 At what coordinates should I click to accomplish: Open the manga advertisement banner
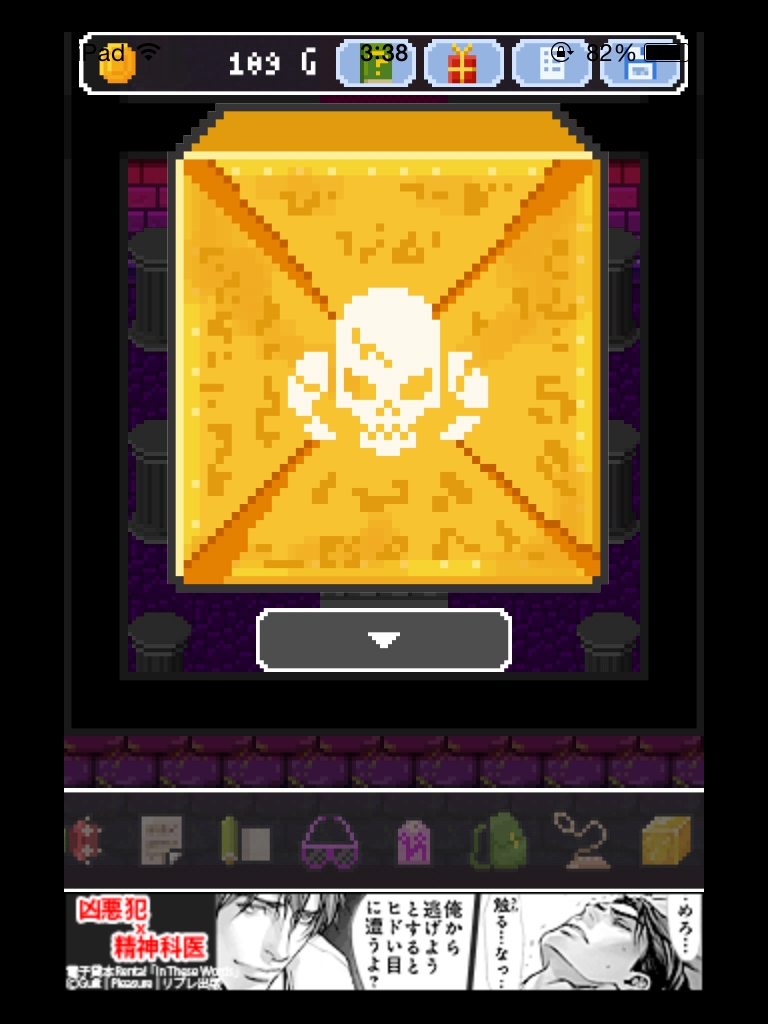384,940
